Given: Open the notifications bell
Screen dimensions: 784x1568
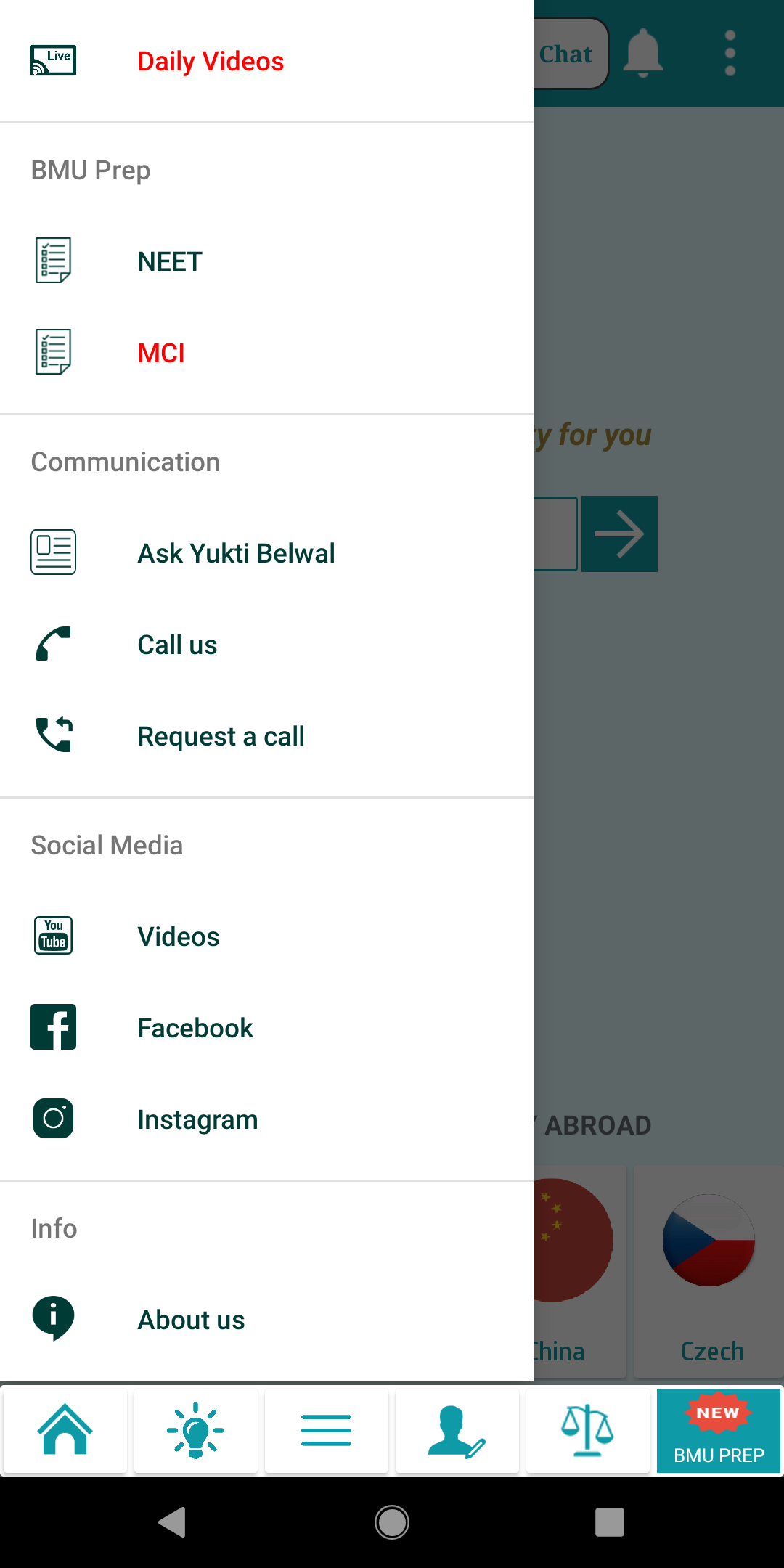Looking at the screenshot, I should [x=643, y=54].
